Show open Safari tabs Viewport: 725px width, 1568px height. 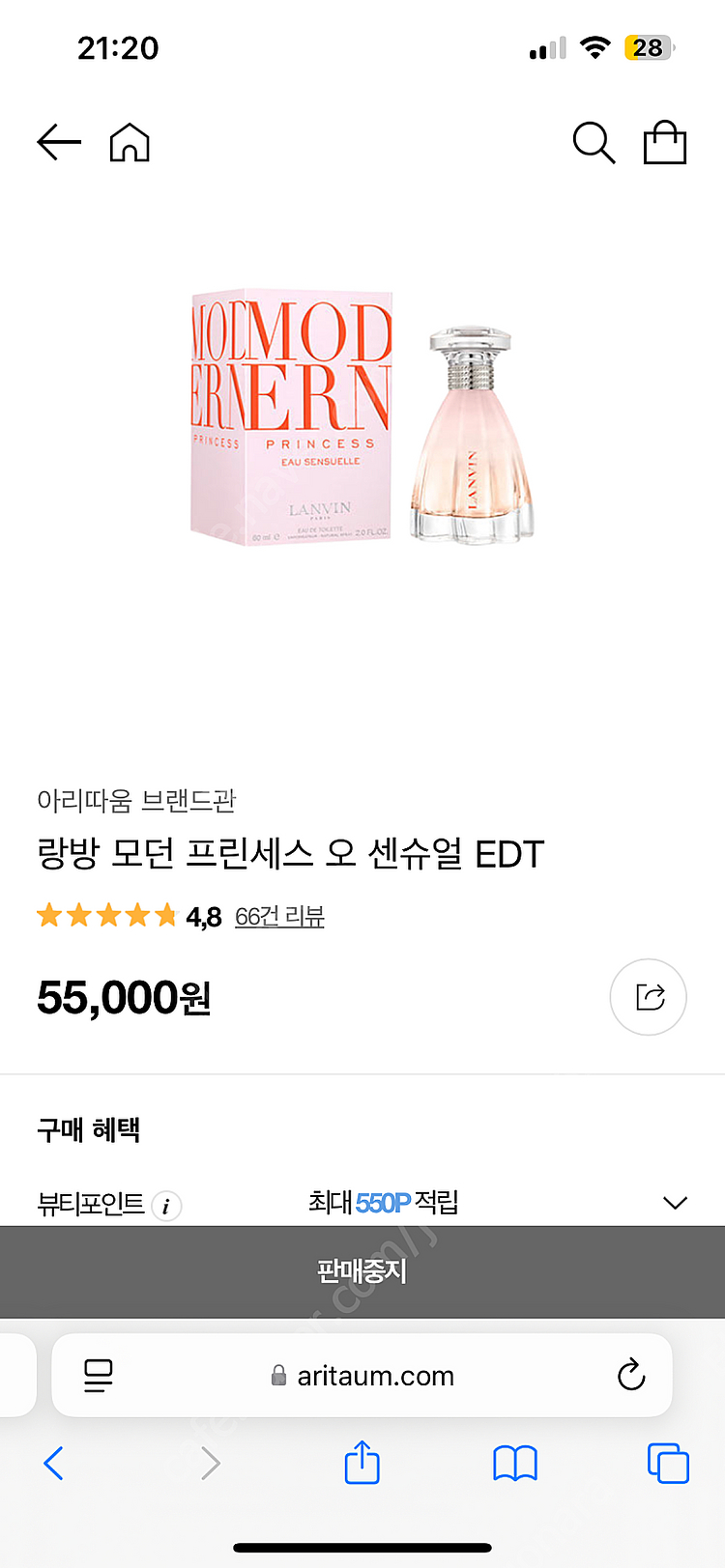(668, 1464)
